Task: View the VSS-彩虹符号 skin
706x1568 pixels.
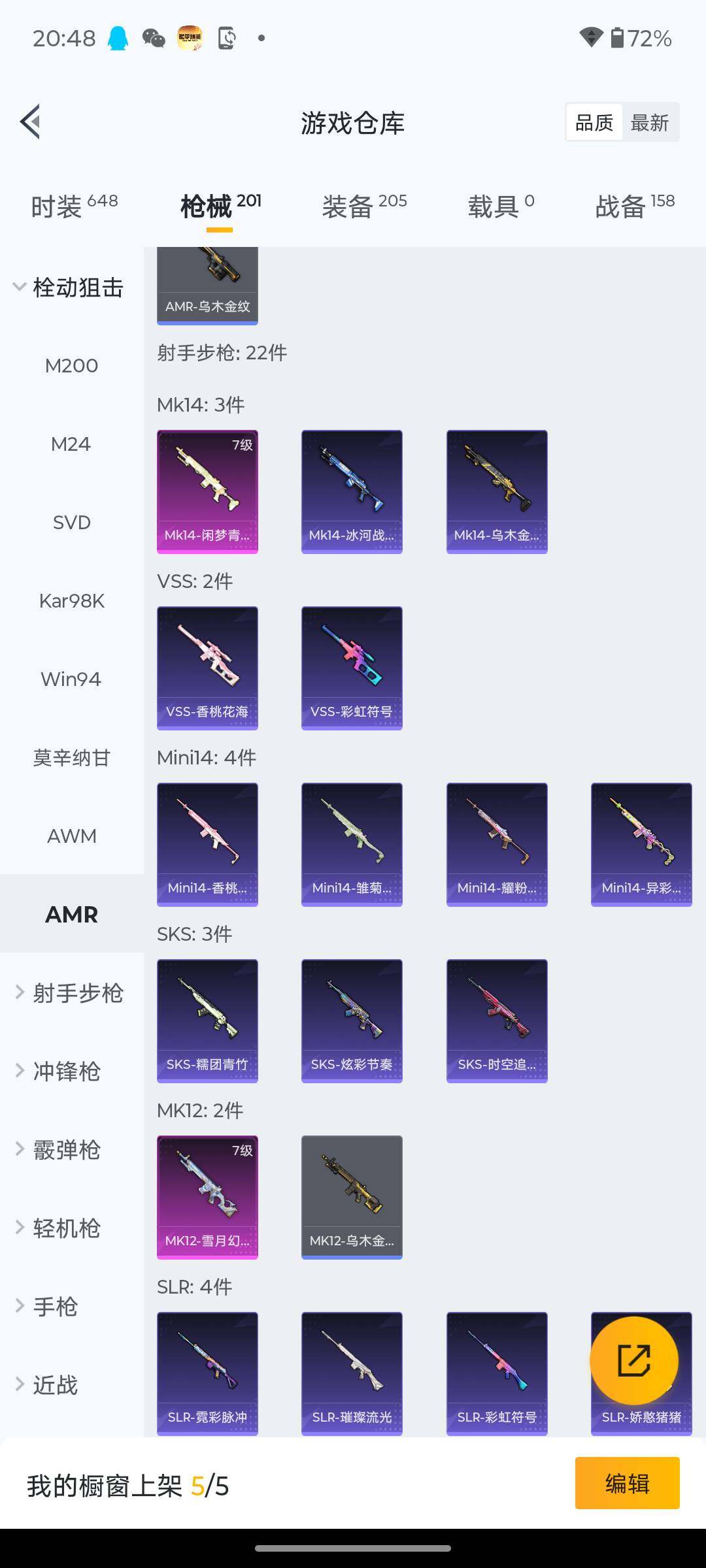Action: [352, 668]
